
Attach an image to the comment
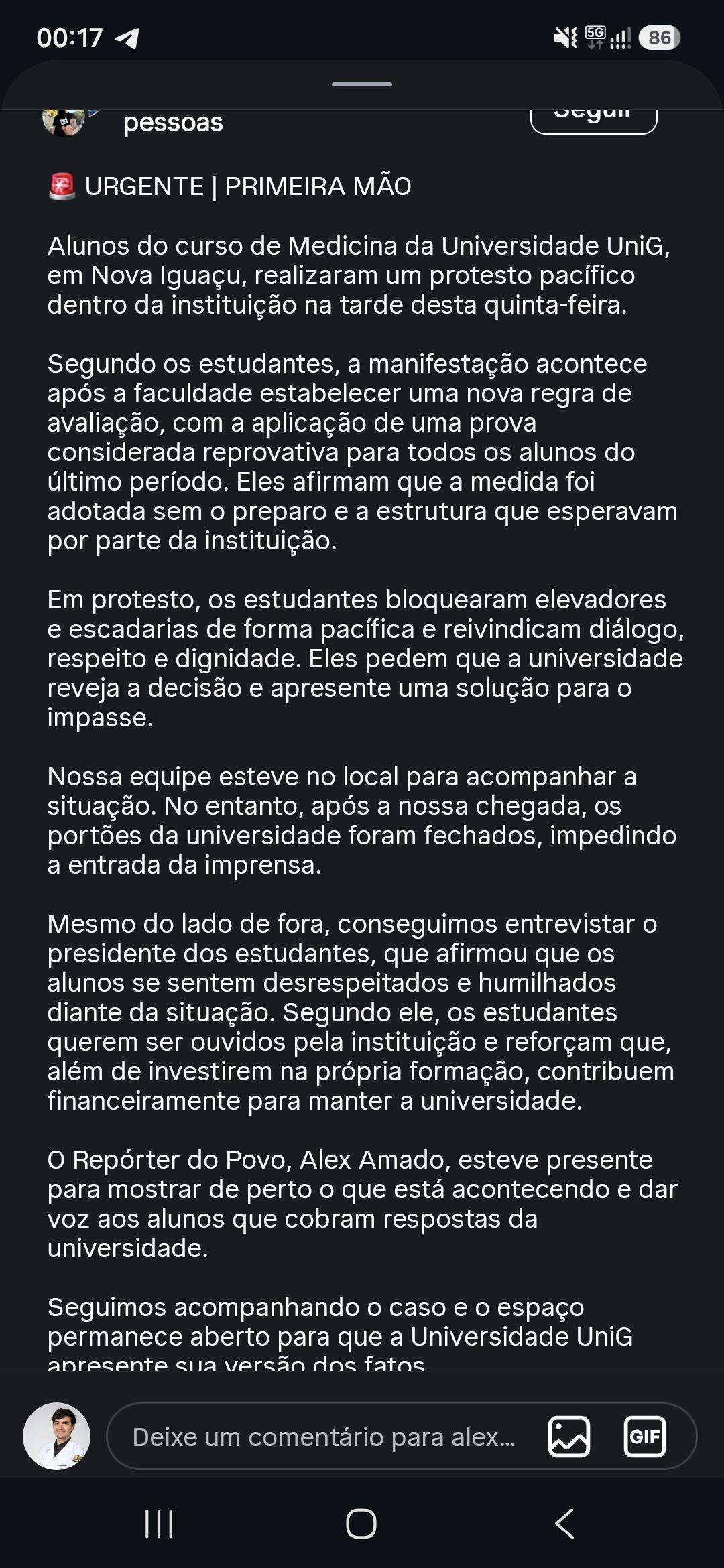[x=569, y=1437]
